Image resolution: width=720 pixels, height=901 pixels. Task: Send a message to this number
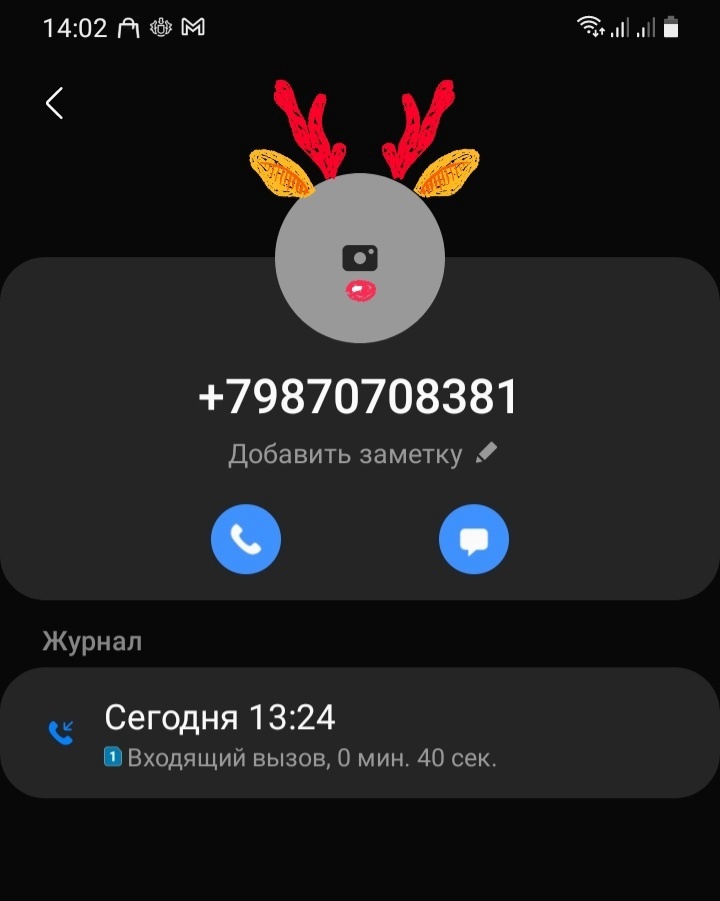(x=473, y=540)
